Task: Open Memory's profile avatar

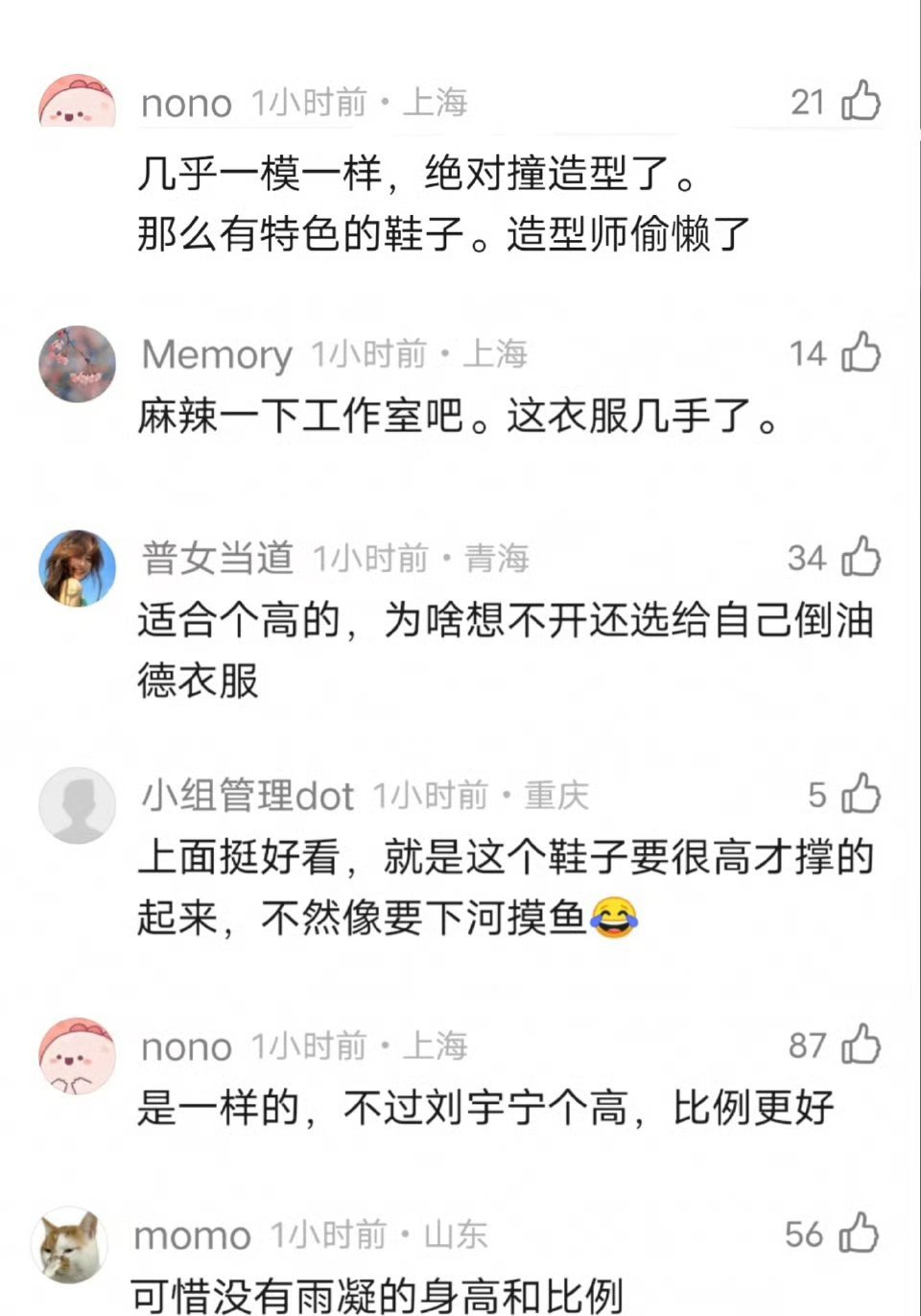Action: [77, 364]
